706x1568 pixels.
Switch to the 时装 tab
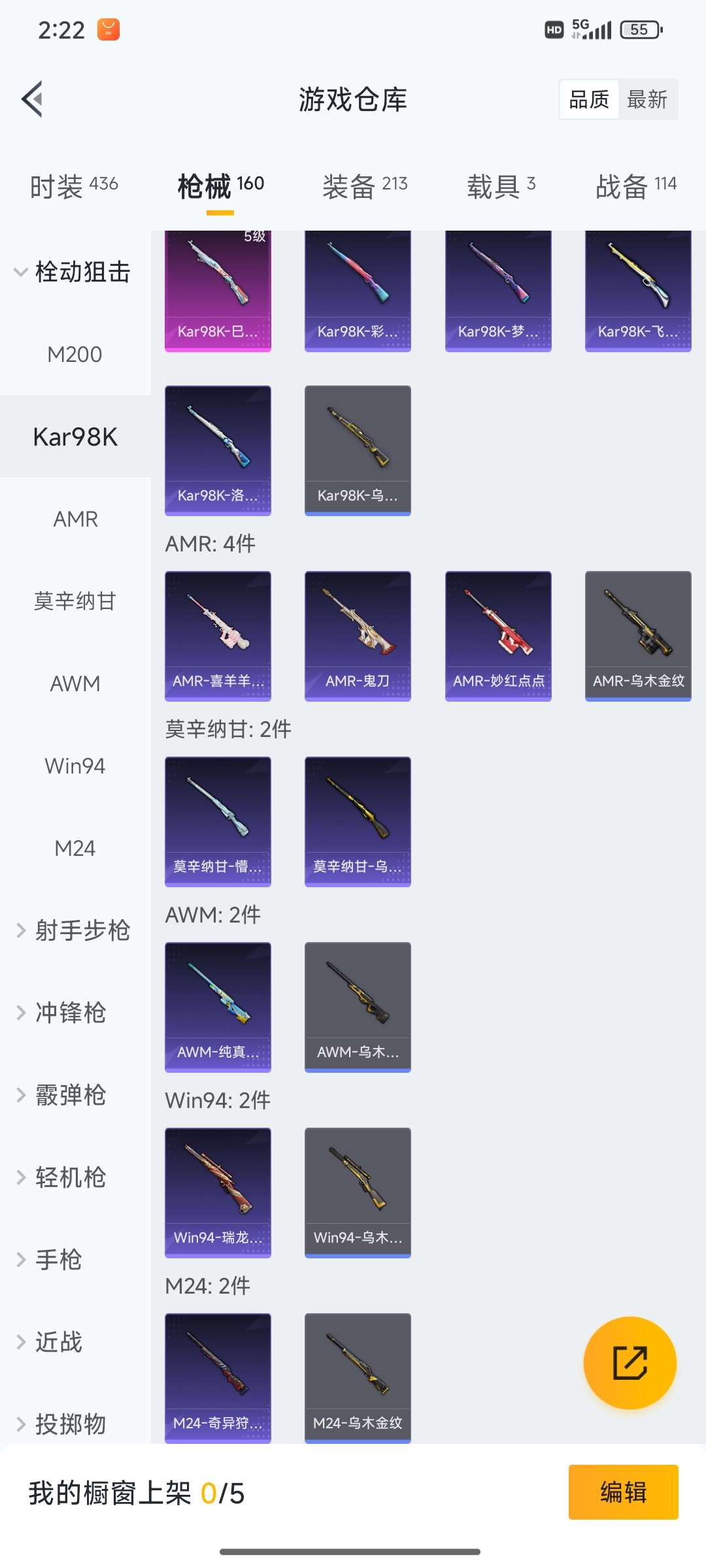[x=74, y=186]
